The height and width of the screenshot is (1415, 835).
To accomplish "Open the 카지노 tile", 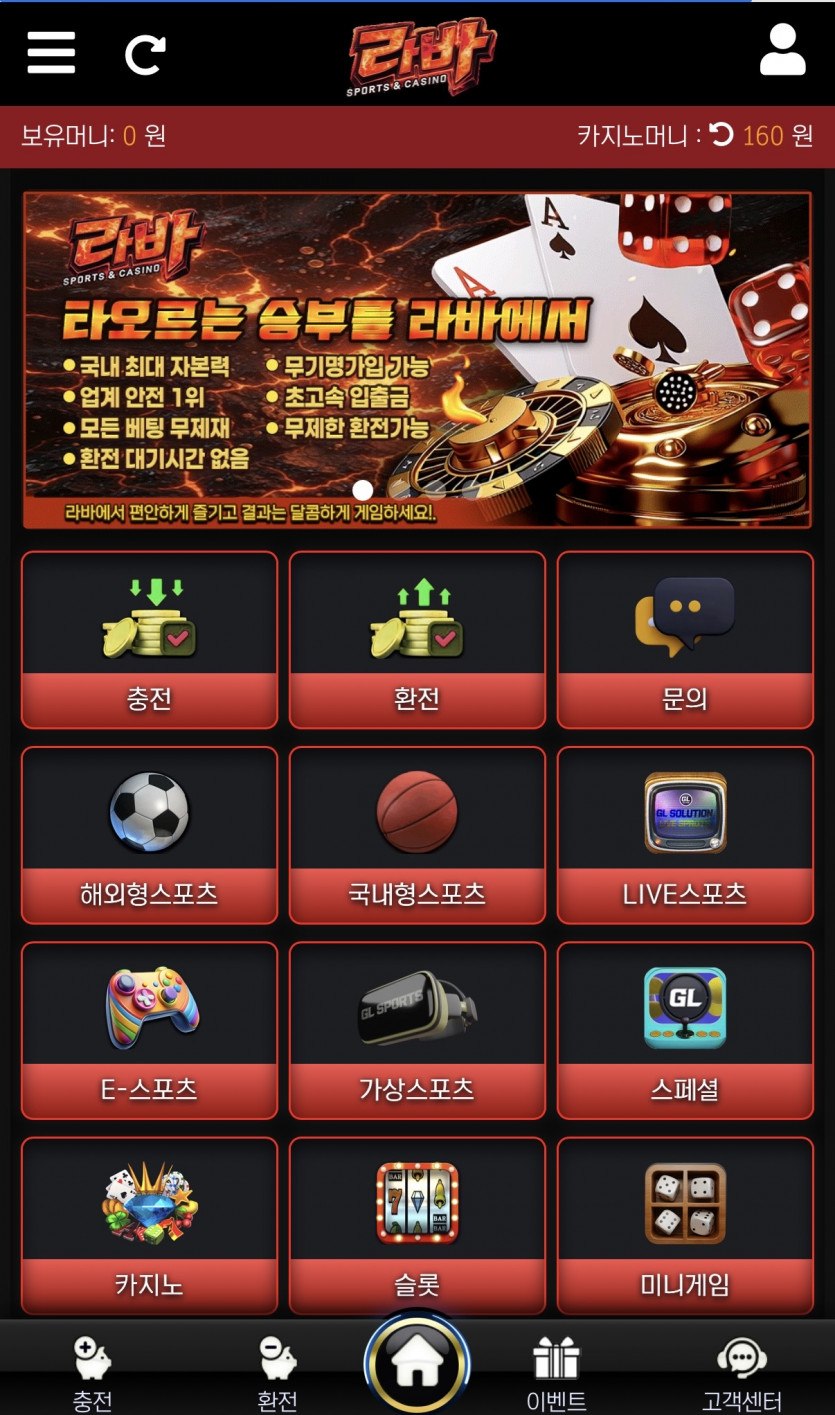I will coord(149,1225).
